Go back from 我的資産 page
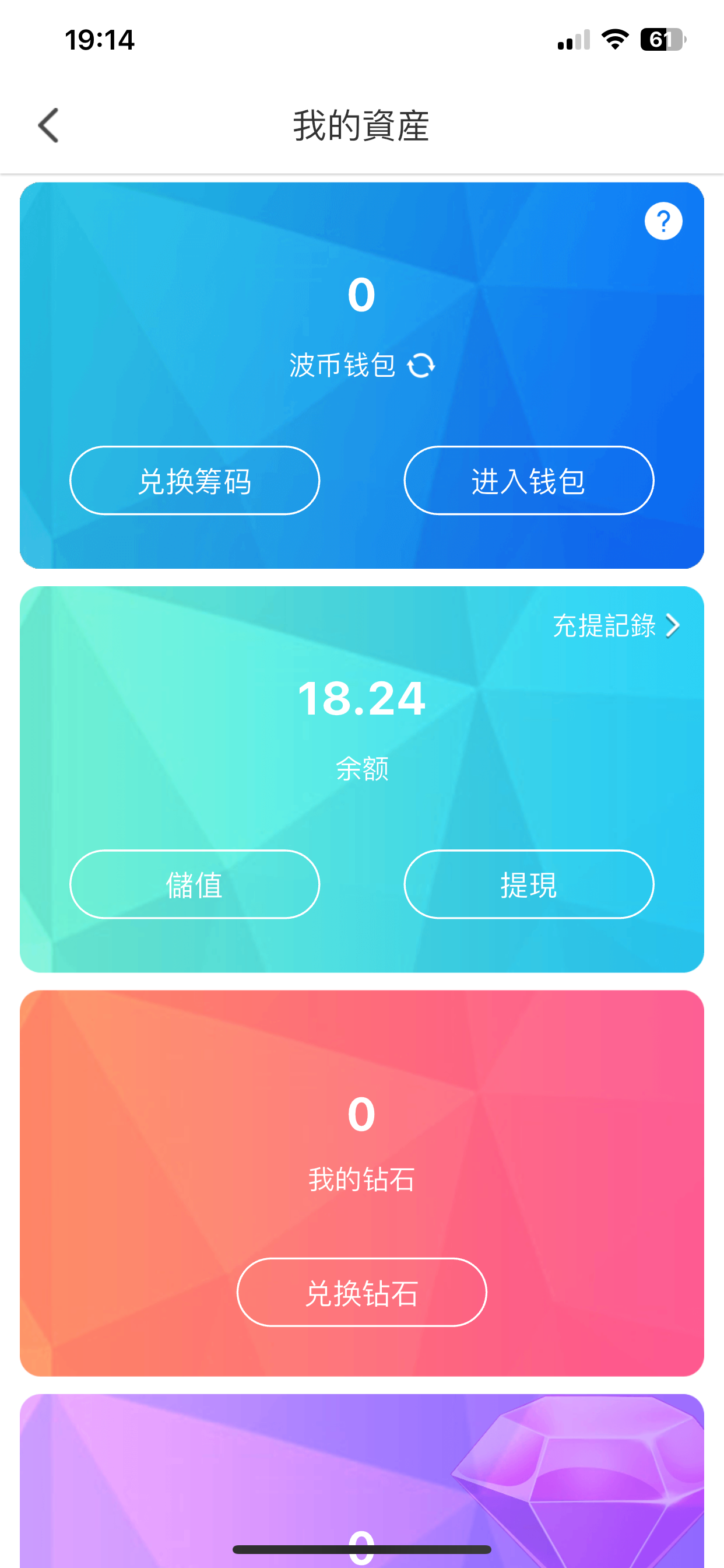Image resolution: width=724 pixels, height=1568 pixels. point(48,125)
